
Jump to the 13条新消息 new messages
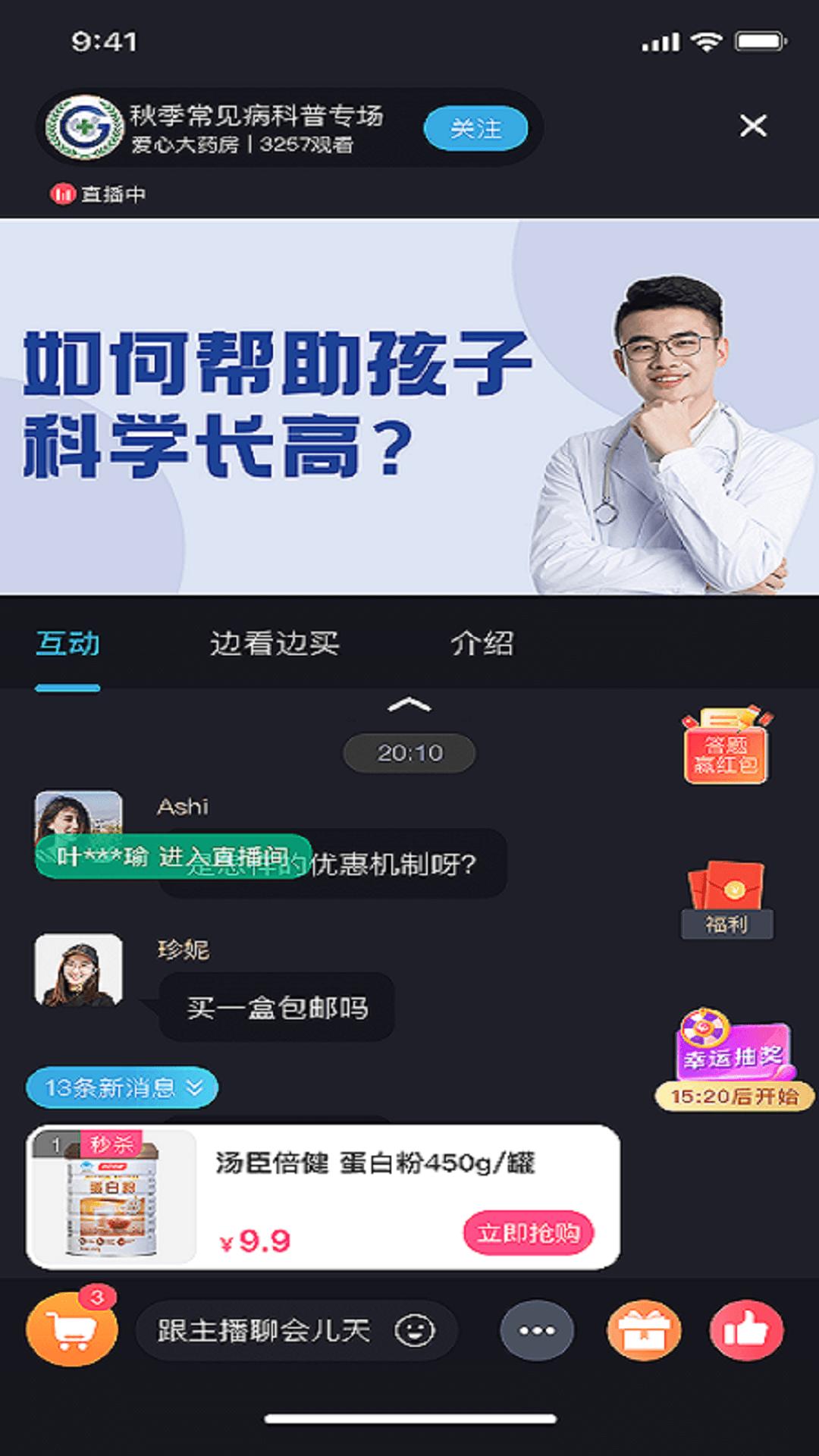pyautogui.click(x=122, y=1088)
